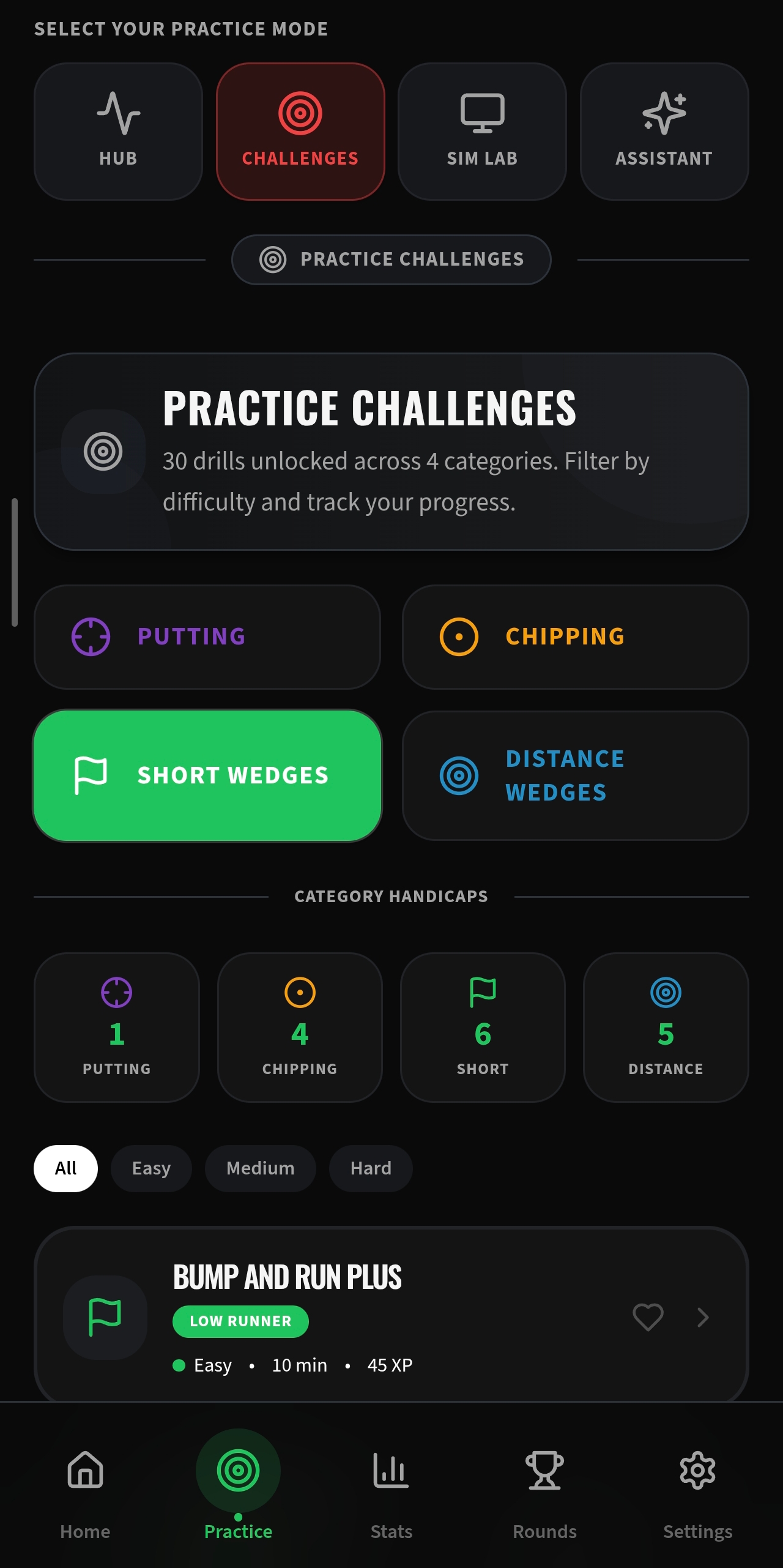Viewport: 783px width, 1568px height.
Task: Open the Practice Challenges section pill
Action: [391, 259]
